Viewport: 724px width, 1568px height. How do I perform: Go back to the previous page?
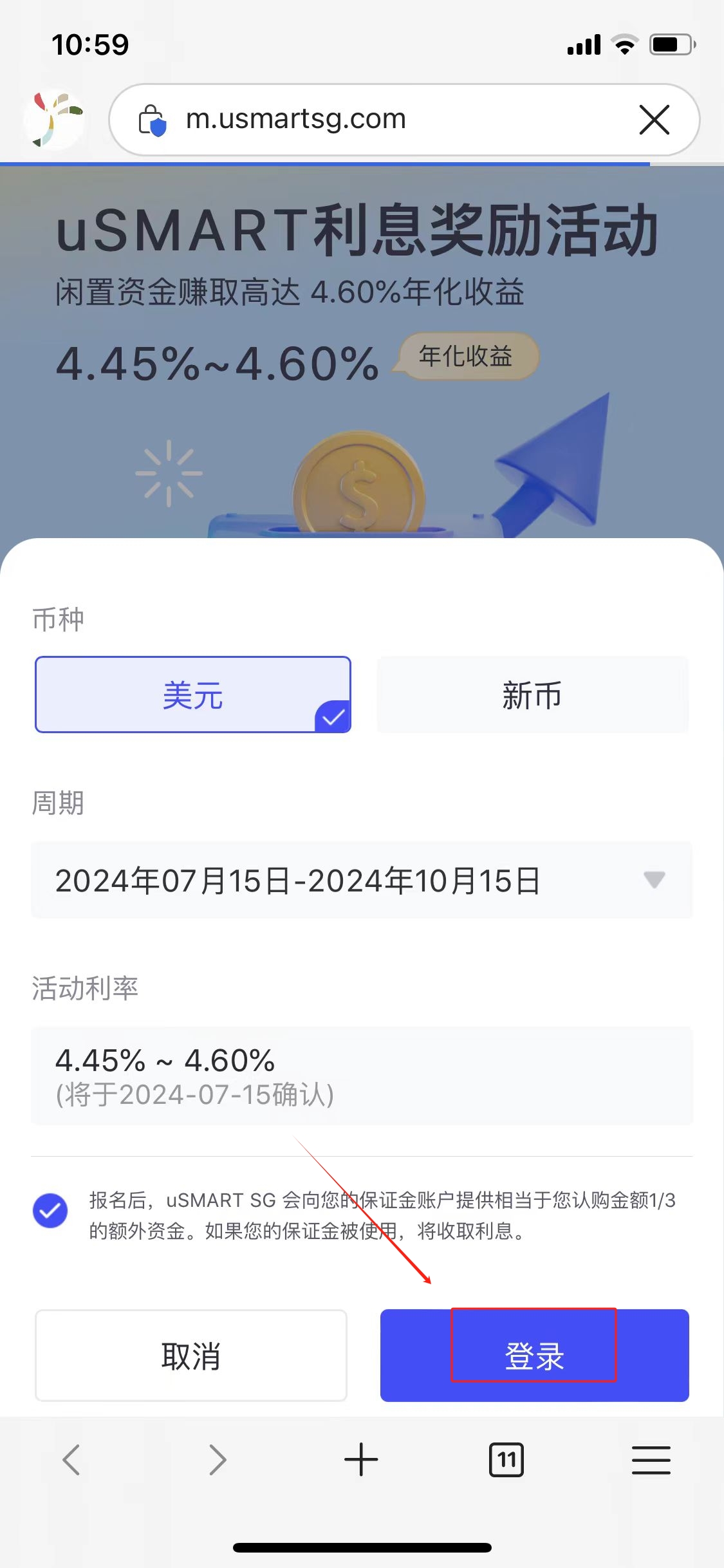(x=71, y=1460)
